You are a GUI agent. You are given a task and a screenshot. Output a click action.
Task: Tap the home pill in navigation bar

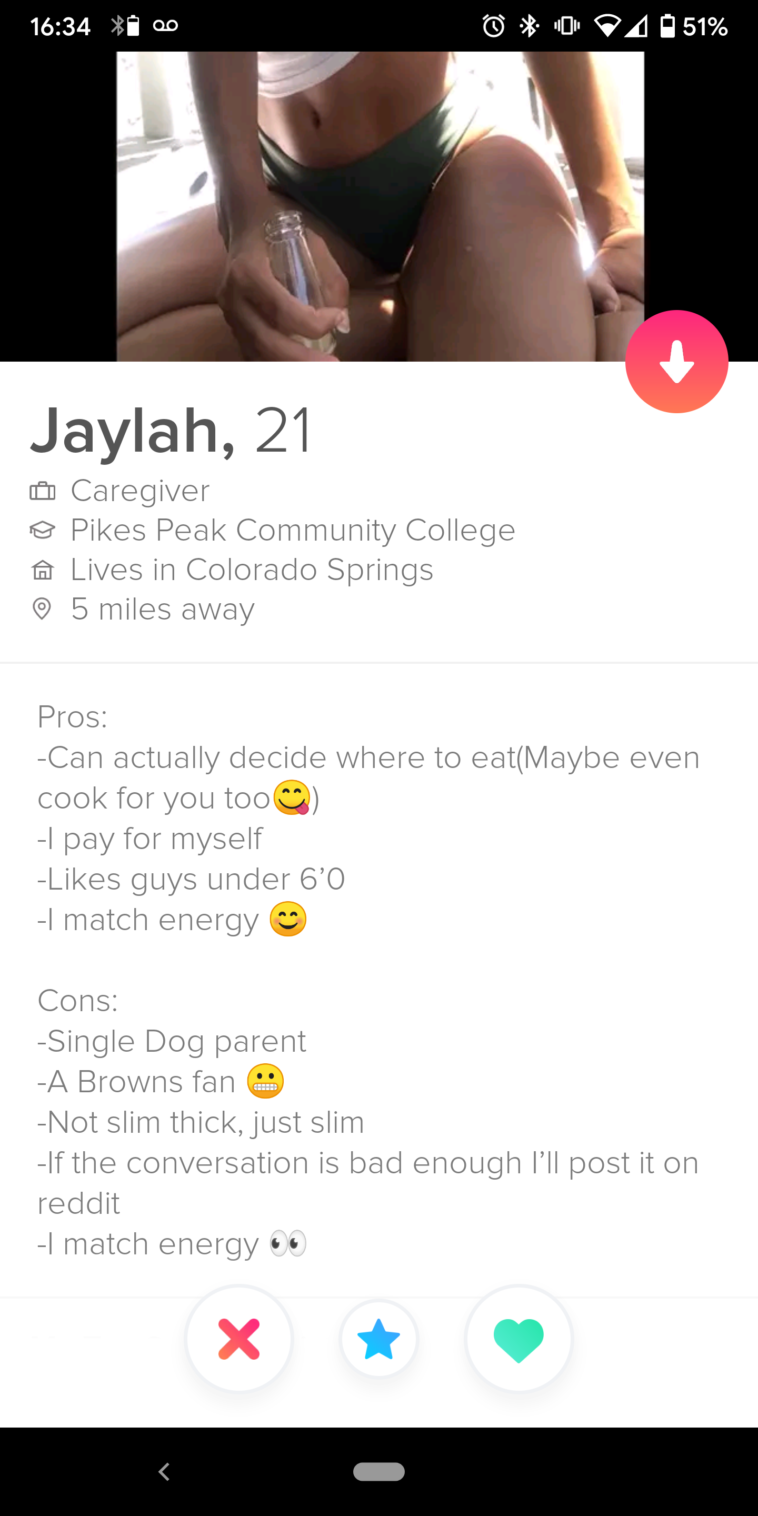(379, 1471)
